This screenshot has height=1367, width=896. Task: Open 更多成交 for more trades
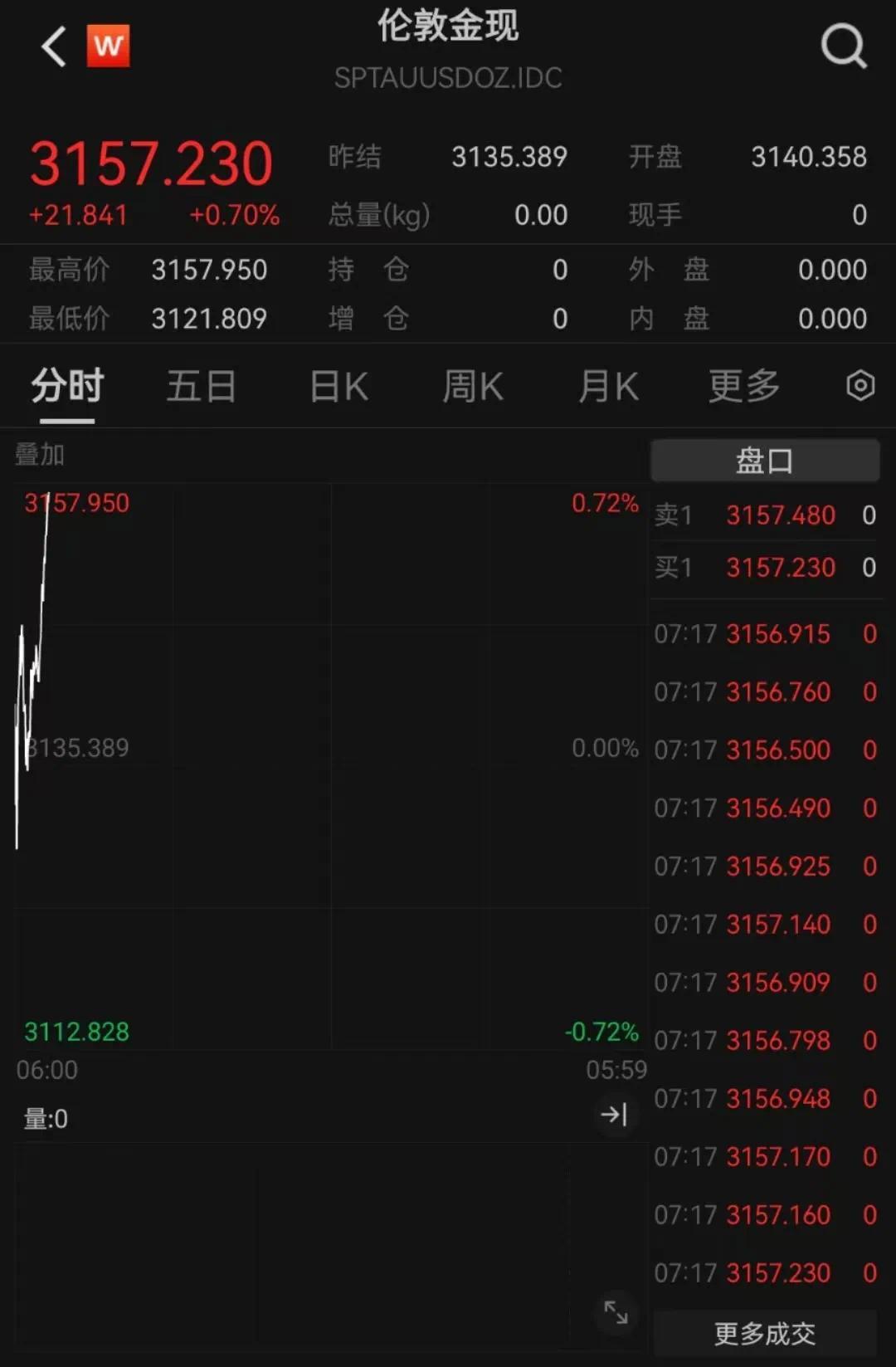tap(764, 1334)
